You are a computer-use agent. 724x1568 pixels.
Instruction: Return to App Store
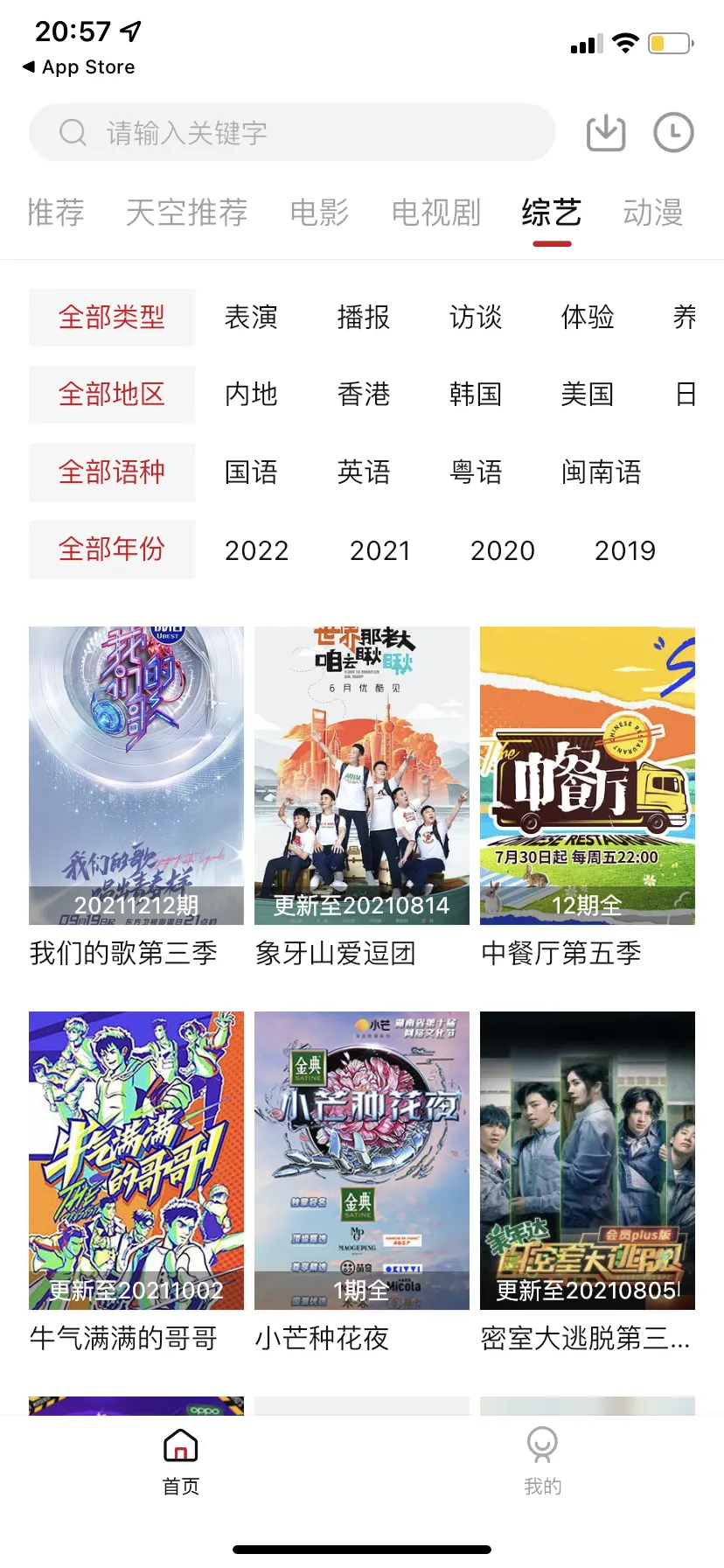point(79,67)
